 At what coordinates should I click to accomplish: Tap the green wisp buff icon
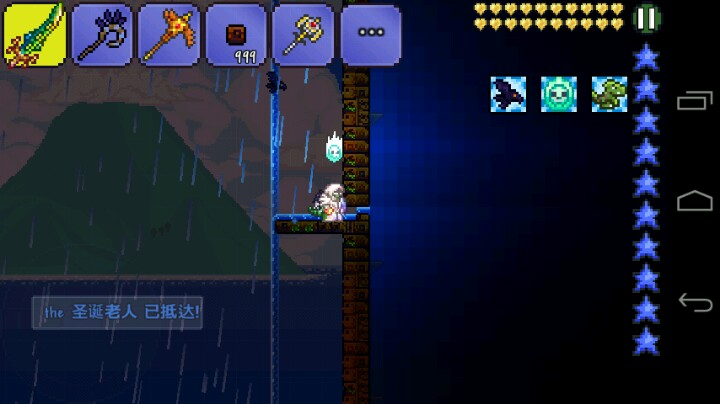(558, 94)
